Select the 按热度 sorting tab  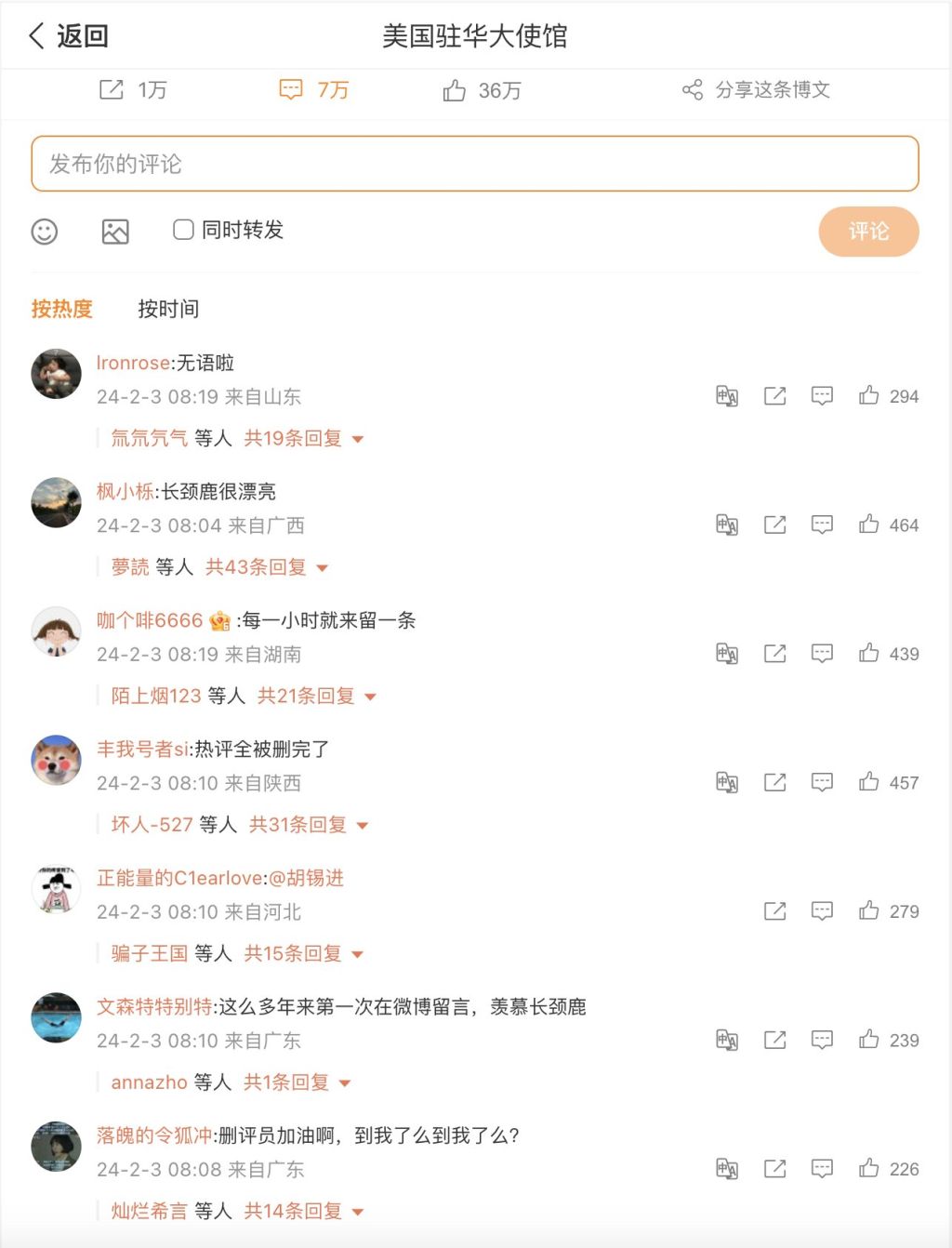62,309
